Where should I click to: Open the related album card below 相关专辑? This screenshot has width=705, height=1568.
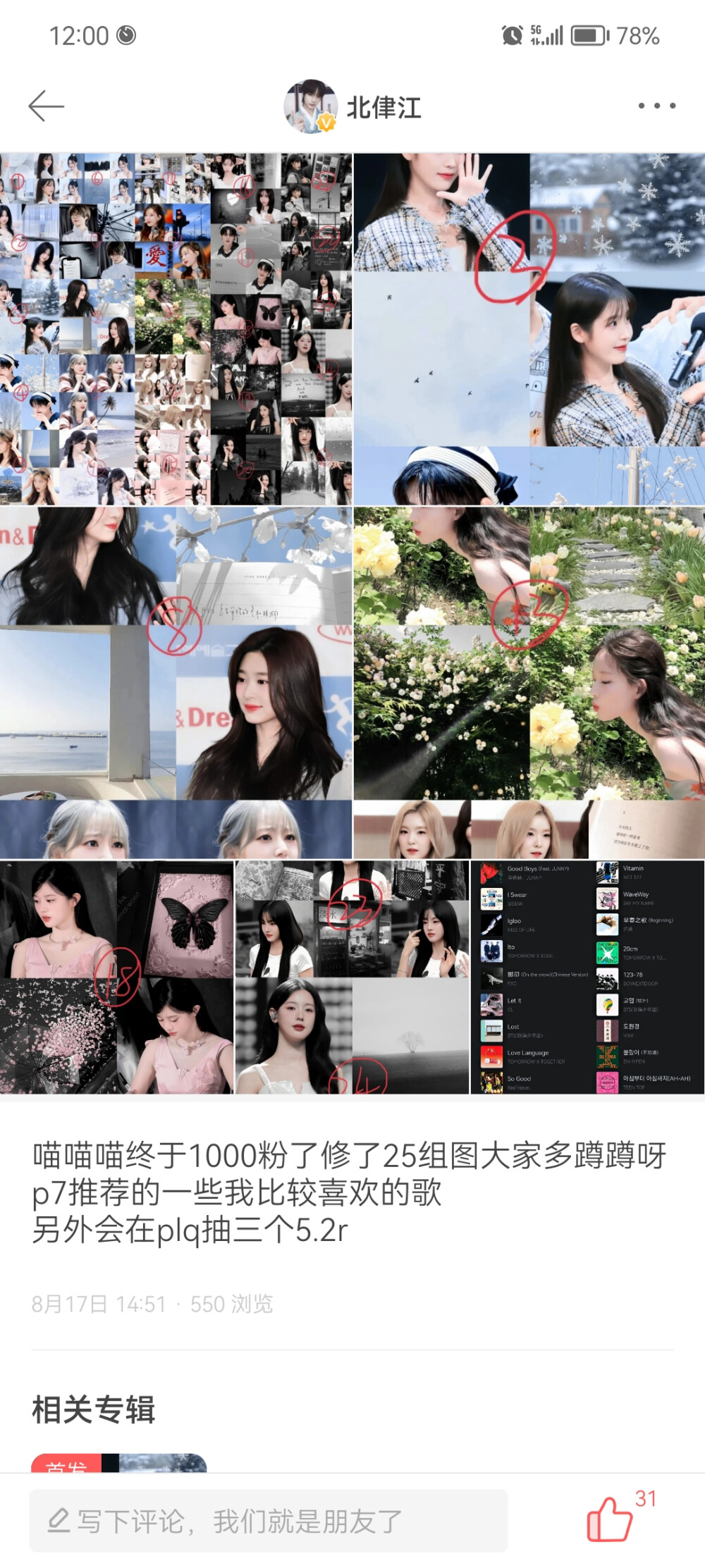[x=118, y=1462]
